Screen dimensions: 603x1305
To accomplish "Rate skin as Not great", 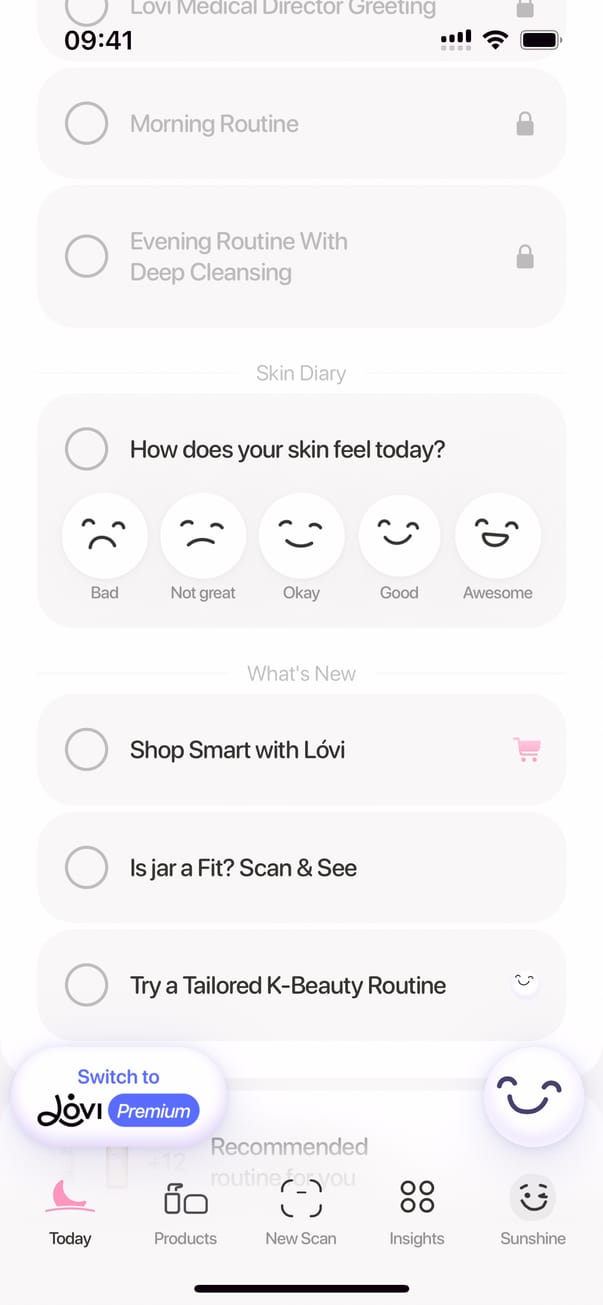I will [203, 537].
